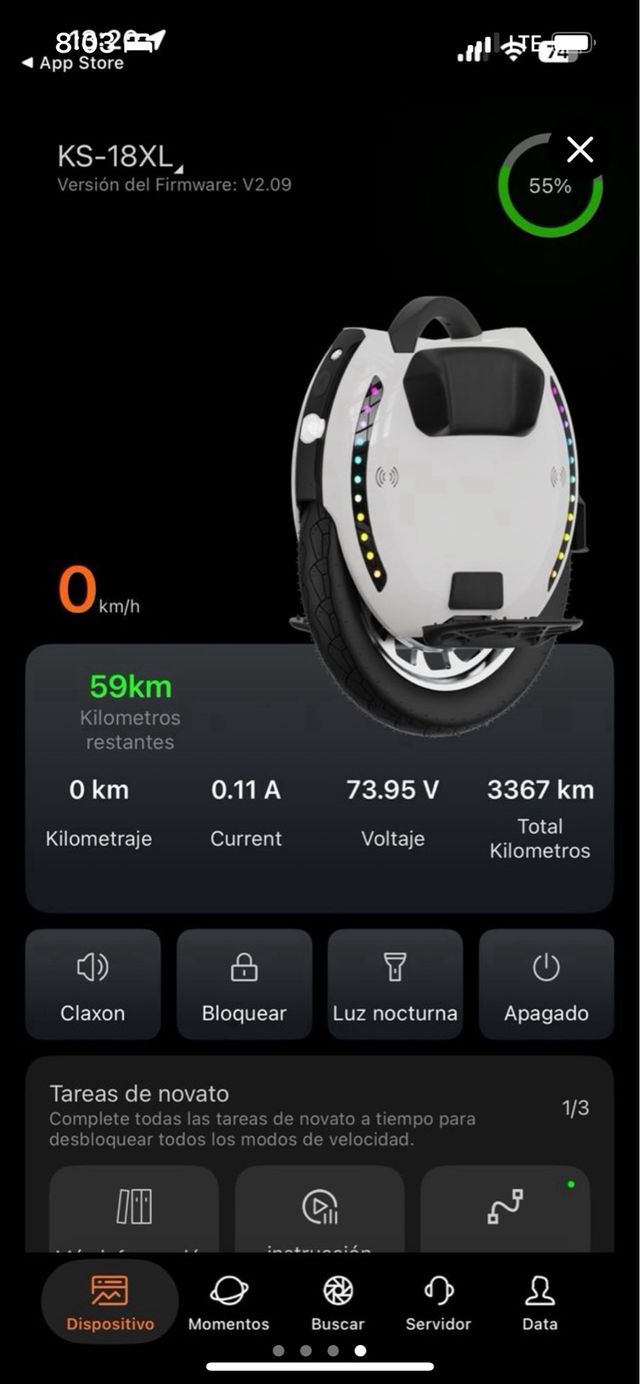
Task: Select the Dispositivo tab
Action: click(110, 1302)
